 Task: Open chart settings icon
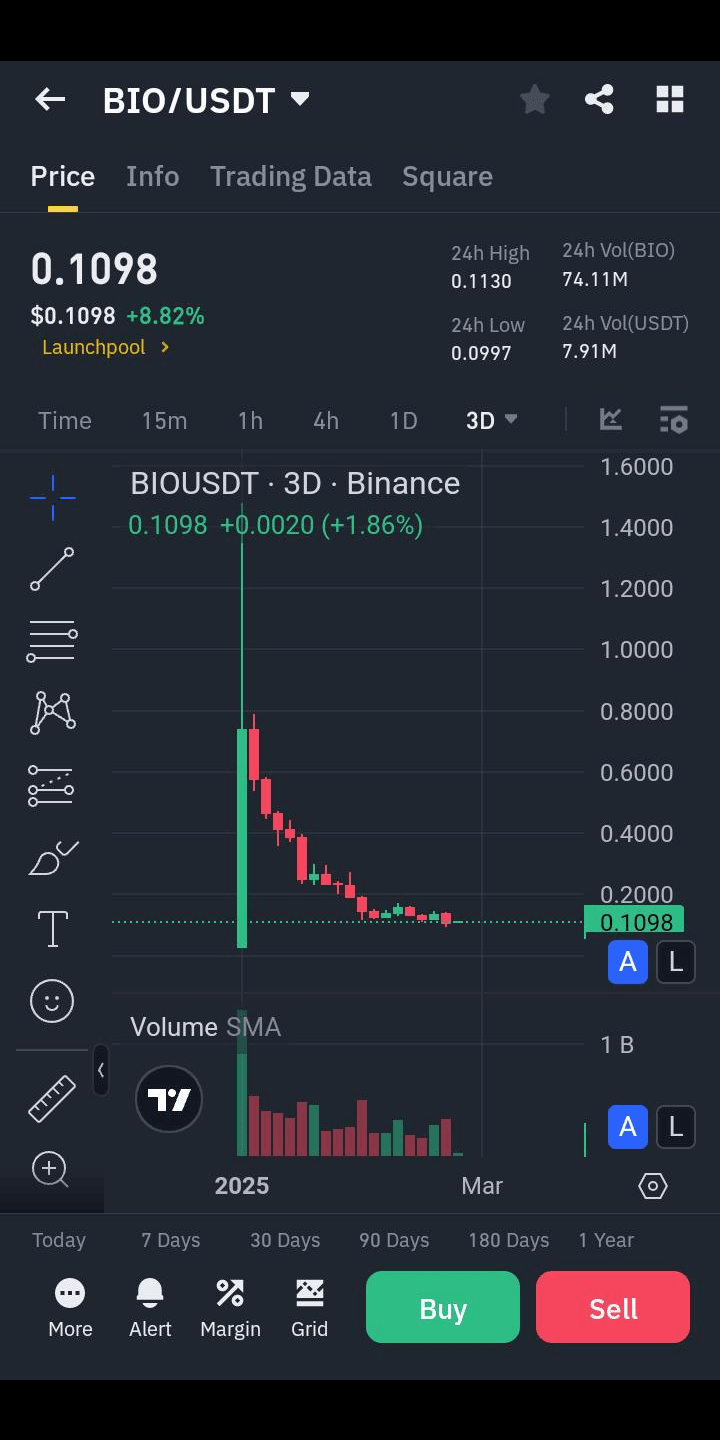tap(674, 421)
